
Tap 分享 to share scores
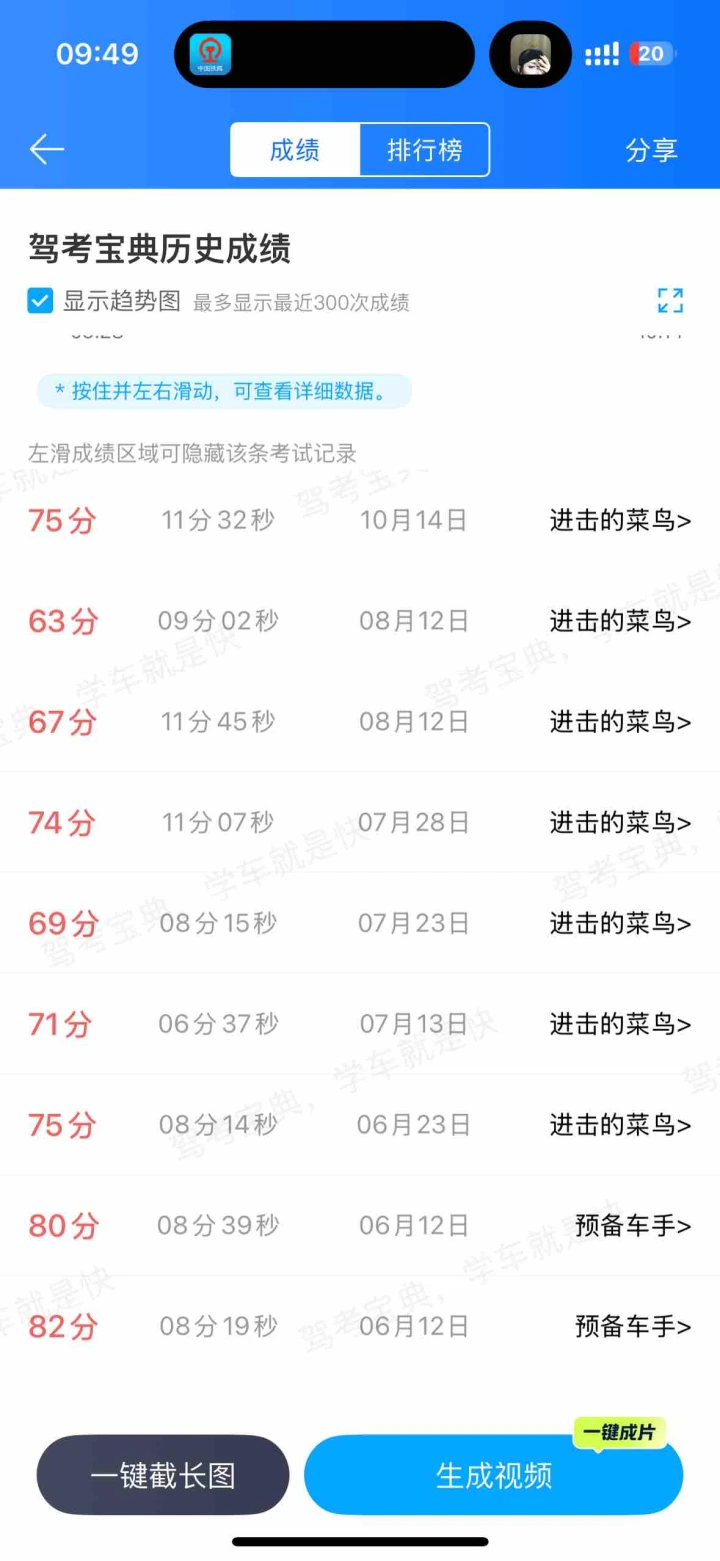[x=651, y=150]
